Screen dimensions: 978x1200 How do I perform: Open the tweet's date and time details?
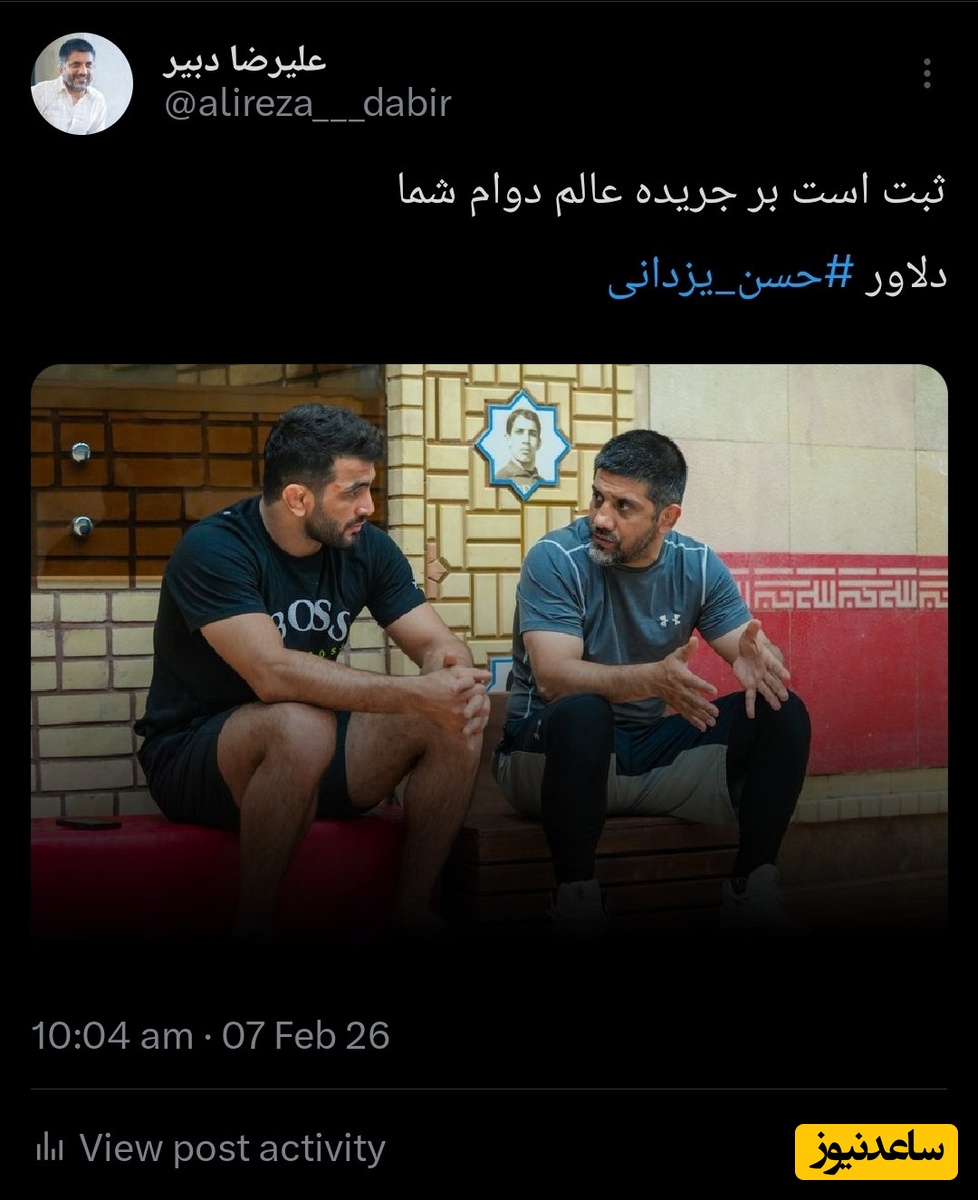coord(211,1034)
